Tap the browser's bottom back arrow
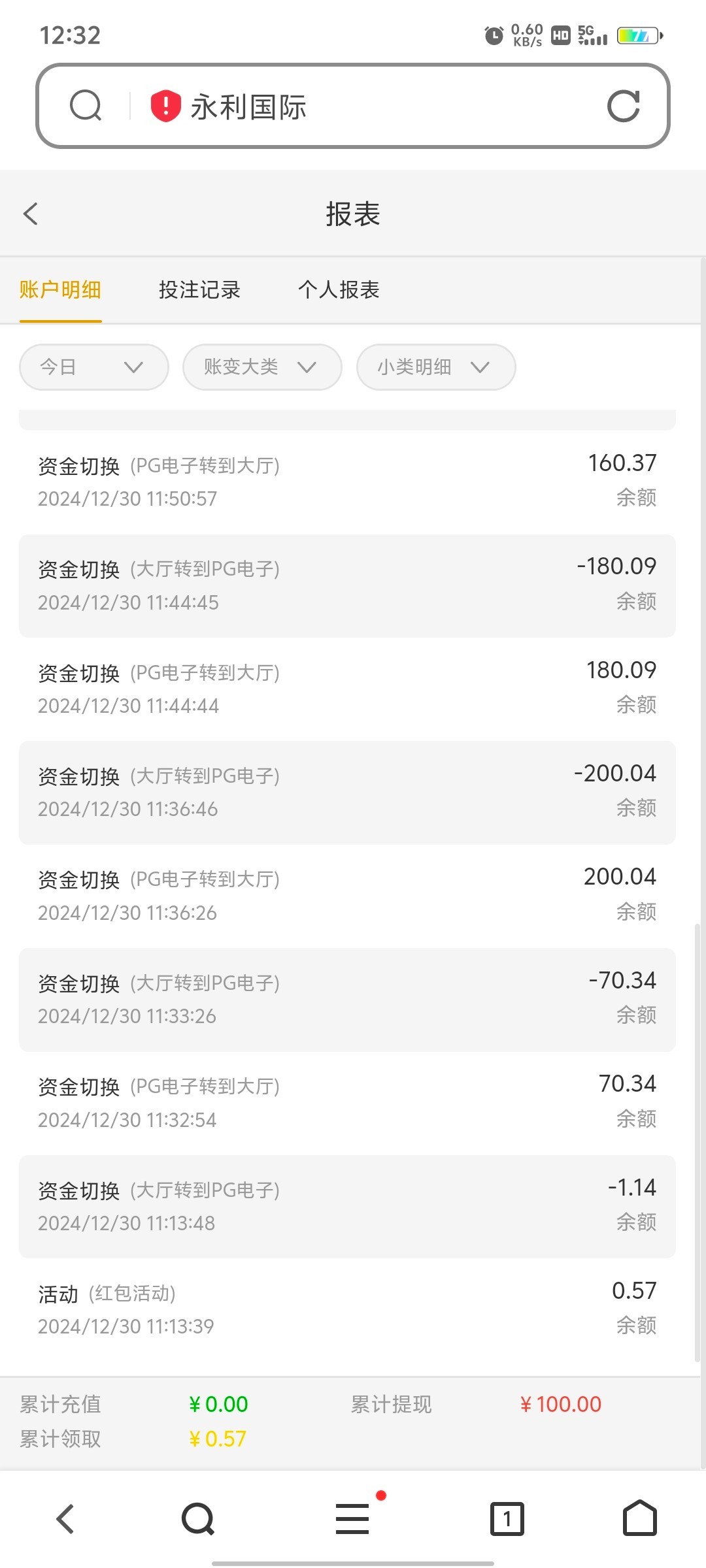 (x=65, y=1518)
